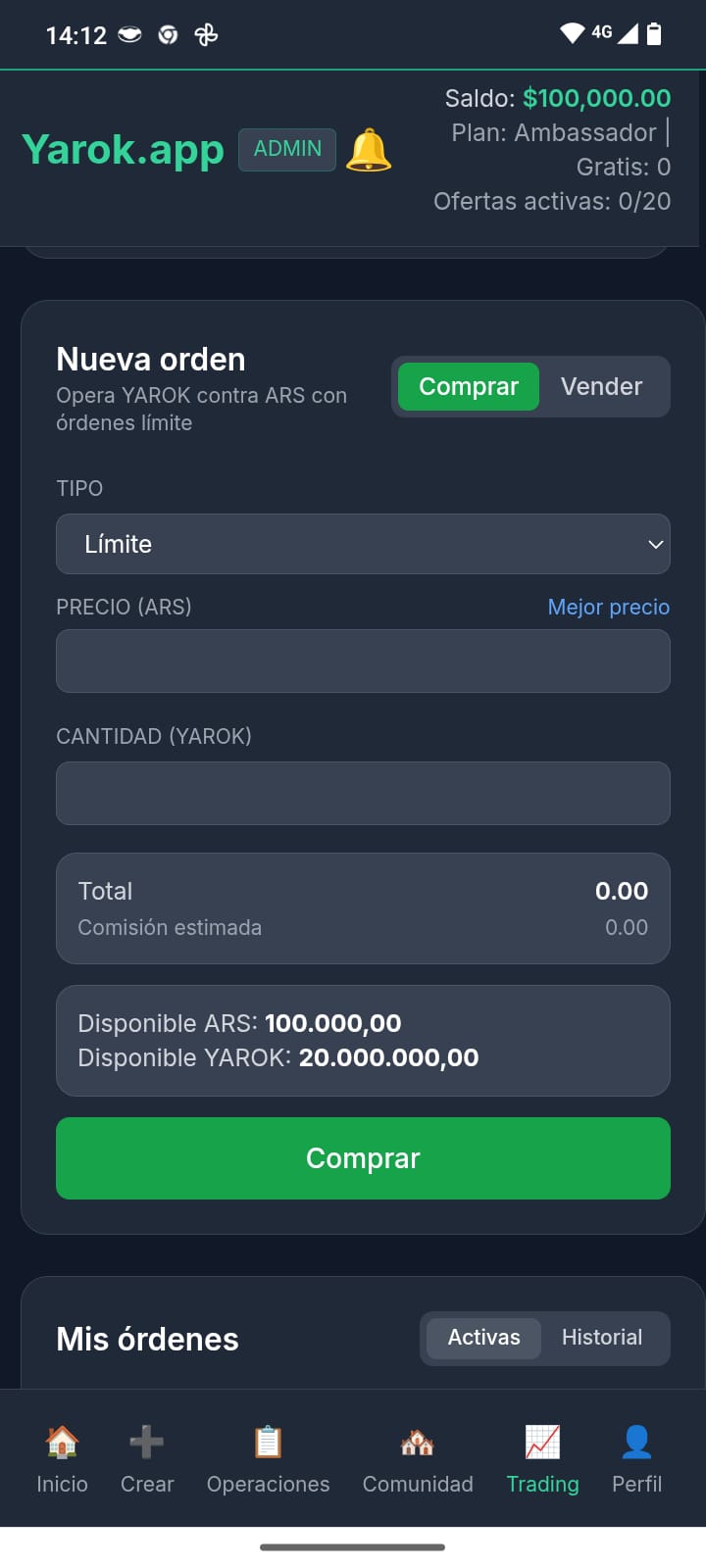Viewport: 706px width, 1568px height.
Task: Switch to the Historial tab
Action: (x=602, y=1337)
